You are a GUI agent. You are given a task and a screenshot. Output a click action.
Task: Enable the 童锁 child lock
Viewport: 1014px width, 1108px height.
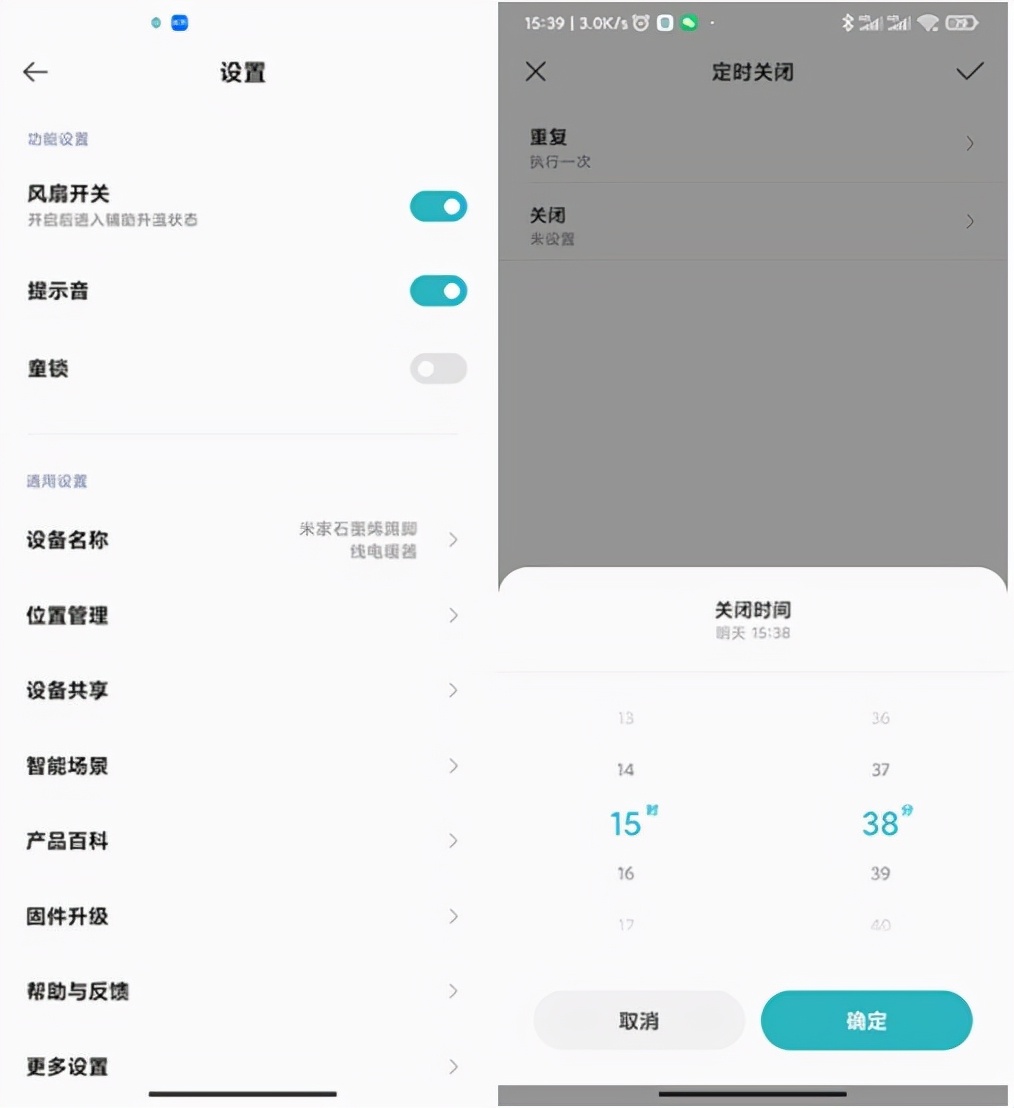coord(438,369)
